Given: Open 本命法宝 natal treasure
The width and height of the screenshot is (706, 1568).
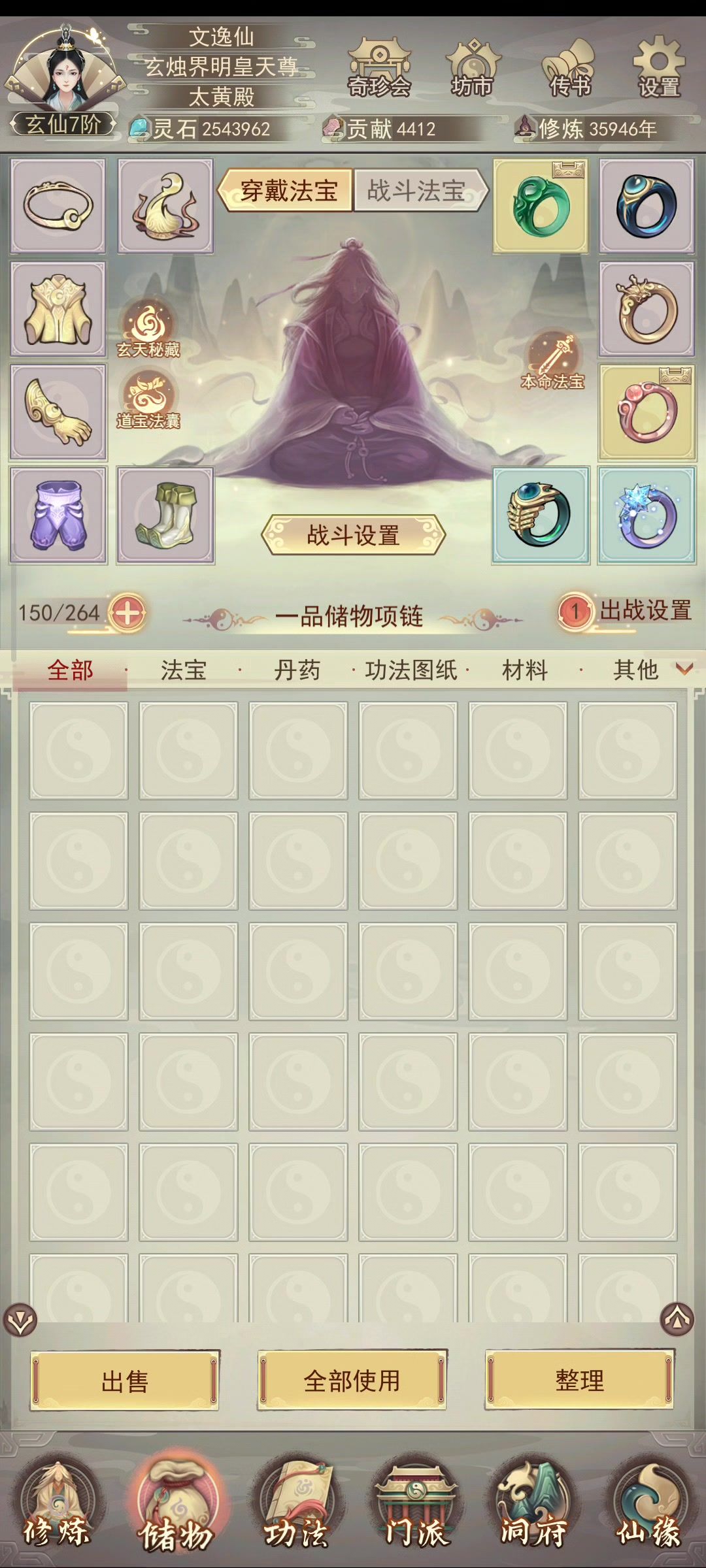Looking at the screenshot, I should click(x=553, y=361).
